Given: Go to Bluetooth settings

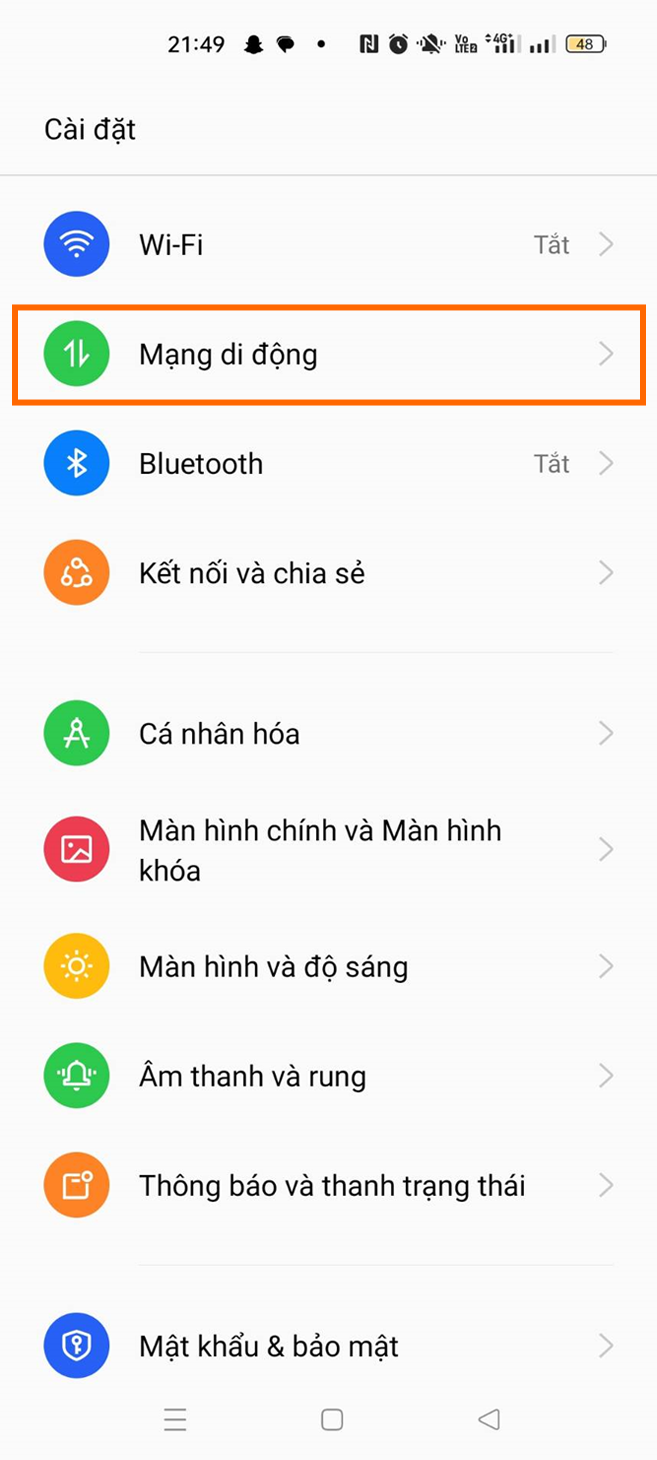Looking at the screenshot, I should [x=328, y=464].
